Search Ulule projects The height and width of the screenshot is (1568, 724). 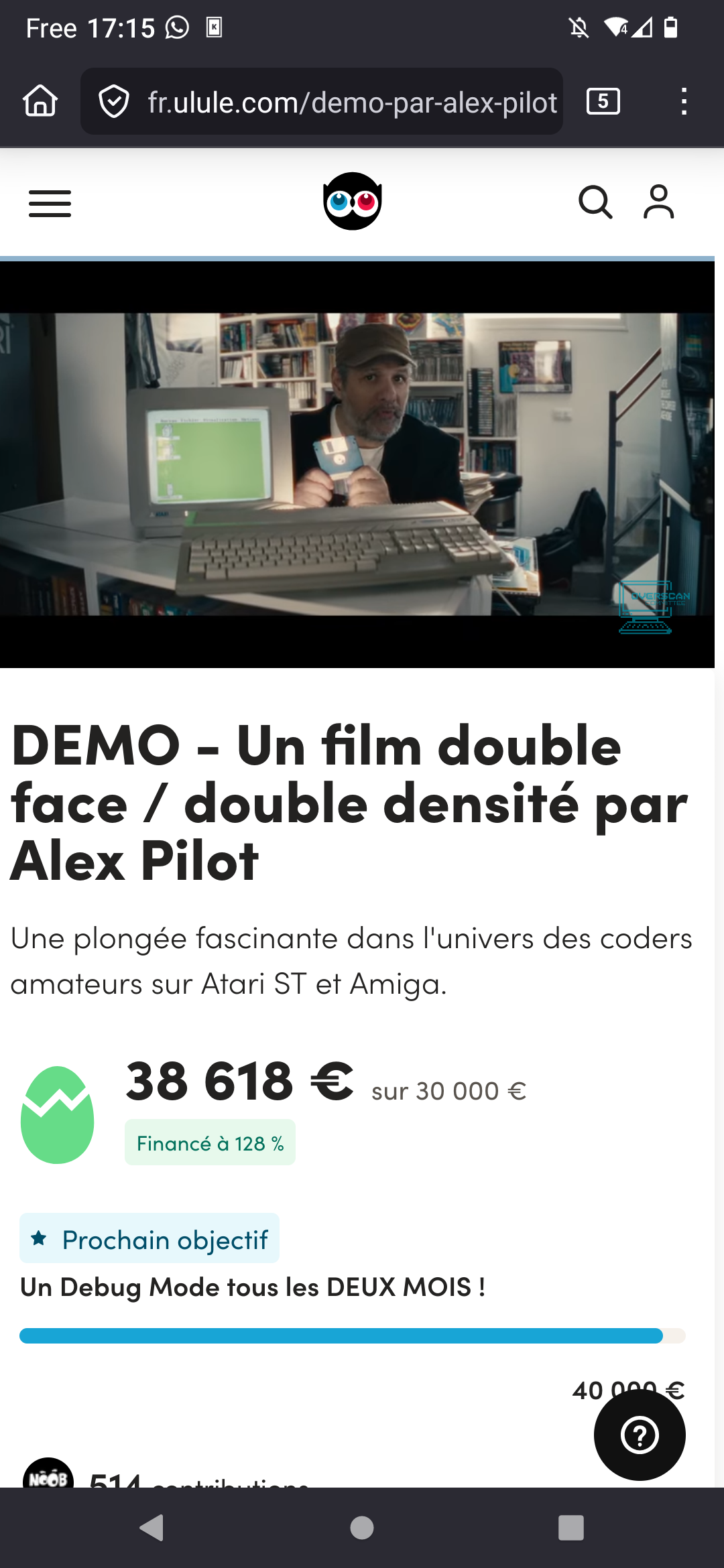[595, 202]
